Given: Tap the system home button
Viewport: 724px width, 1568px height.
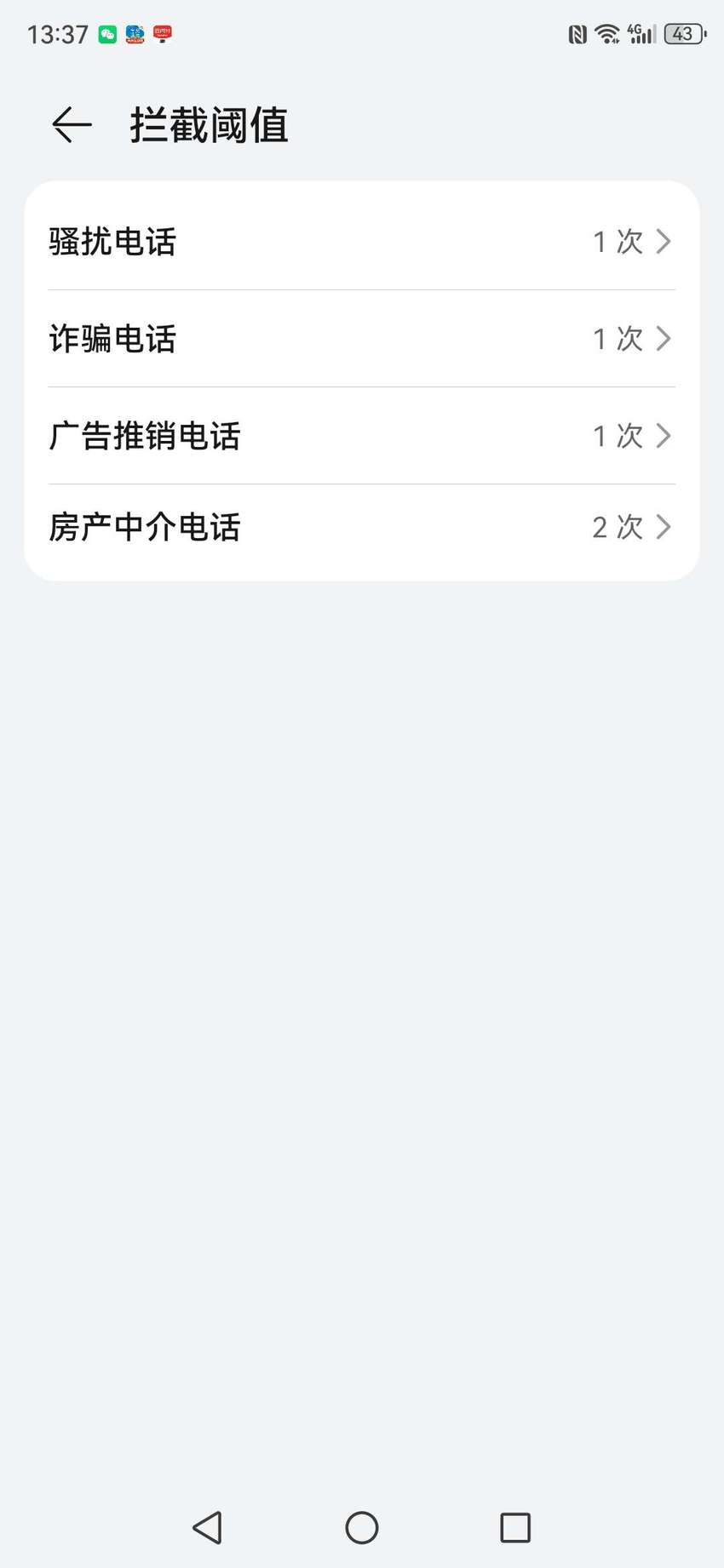Looking at the screenshot, I should 362,1527.
